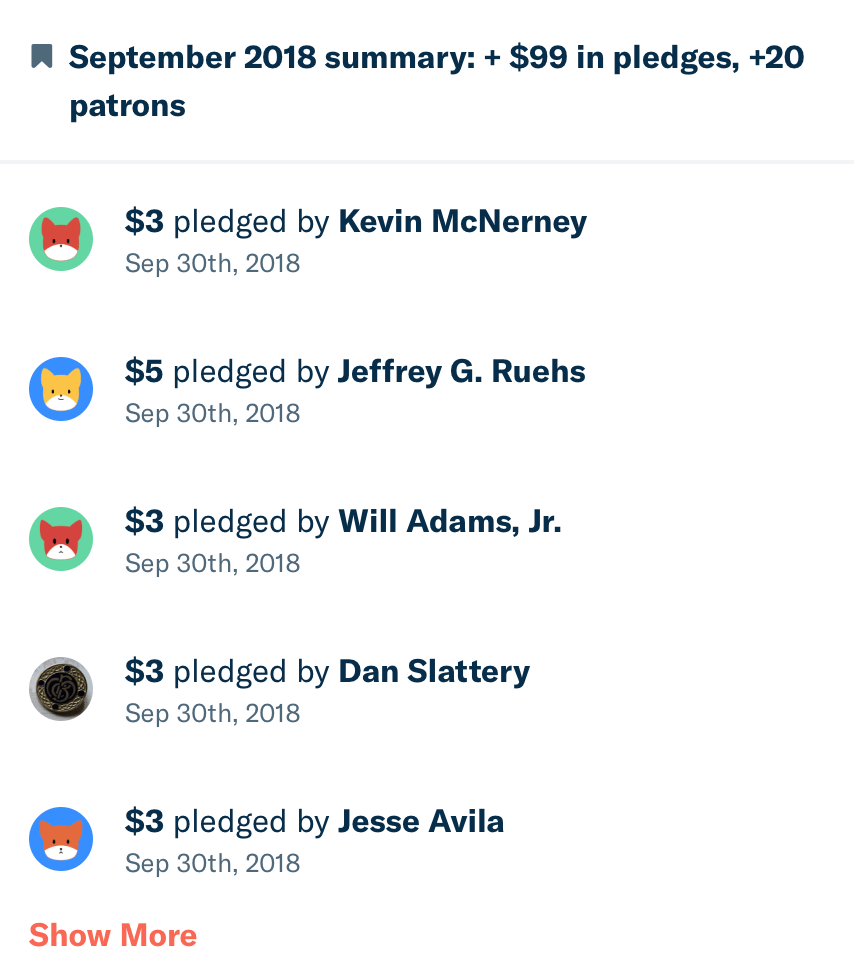Select the $3 amount on Kevin's pledge

(143, 221)
